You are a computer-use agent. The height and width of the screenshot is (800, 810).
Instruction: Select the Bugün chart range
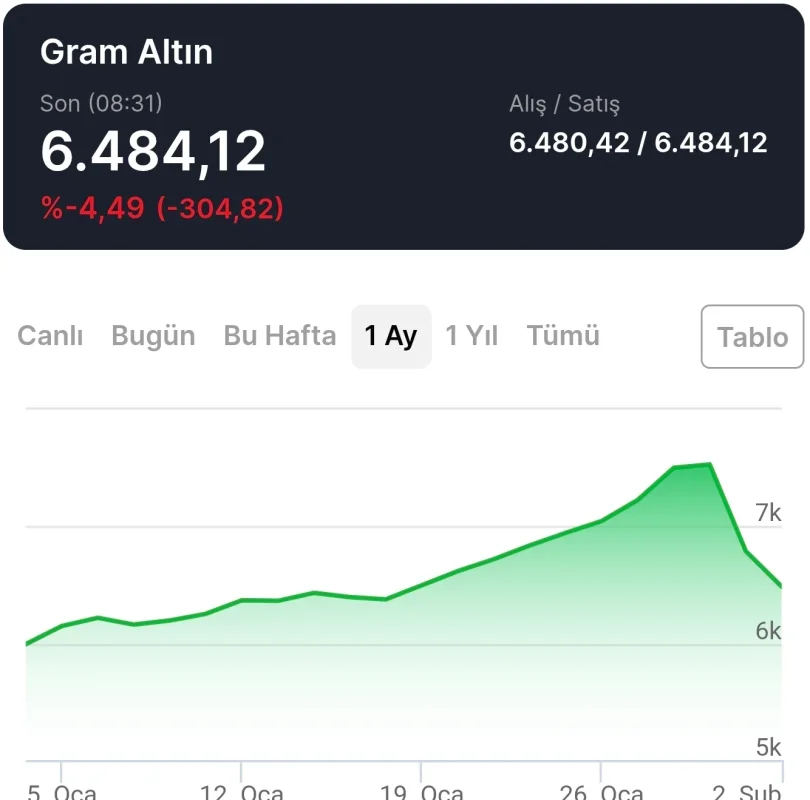153,336
